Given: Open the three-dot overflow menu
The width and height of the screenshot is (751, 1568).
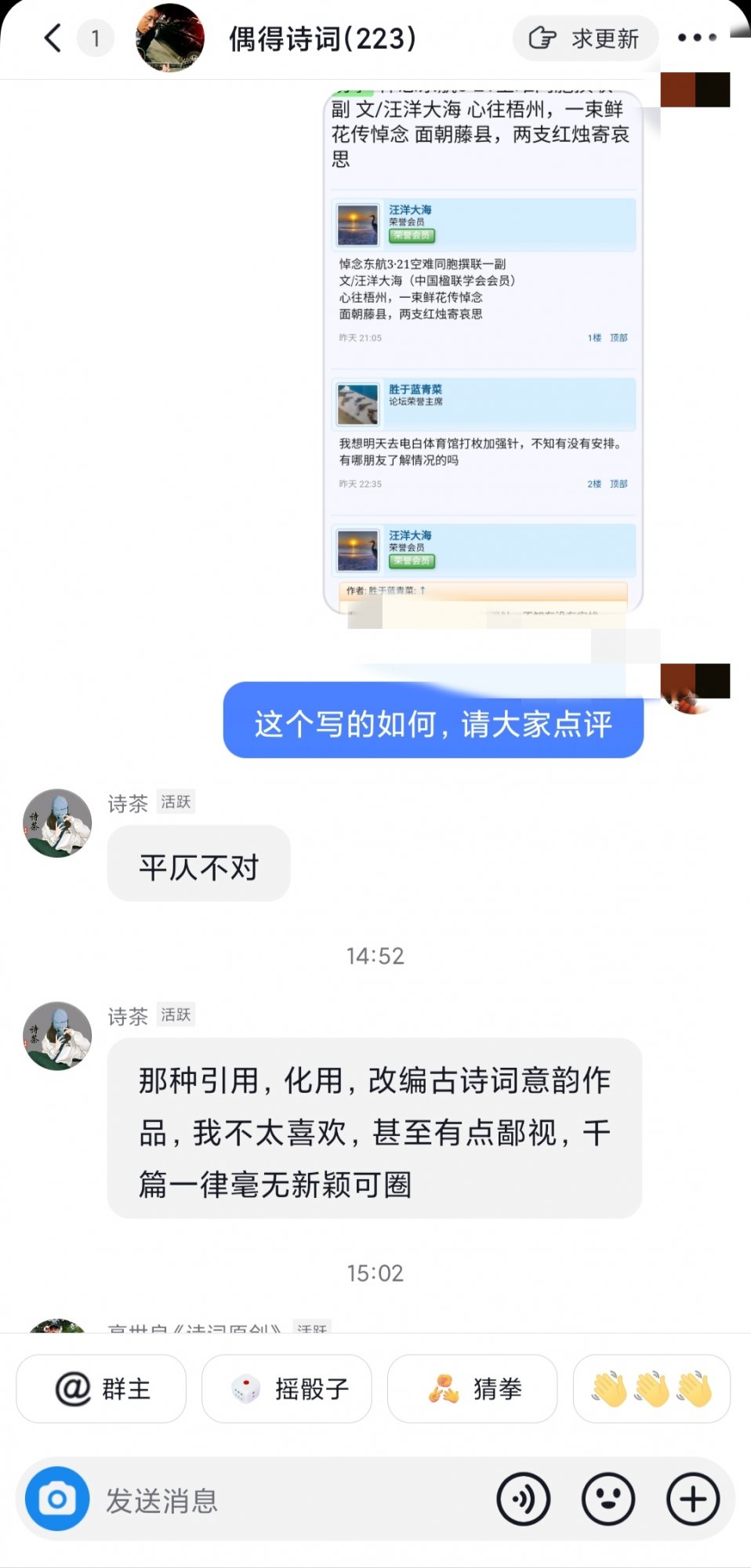Looking at the screenshot, I should point(696,38).
